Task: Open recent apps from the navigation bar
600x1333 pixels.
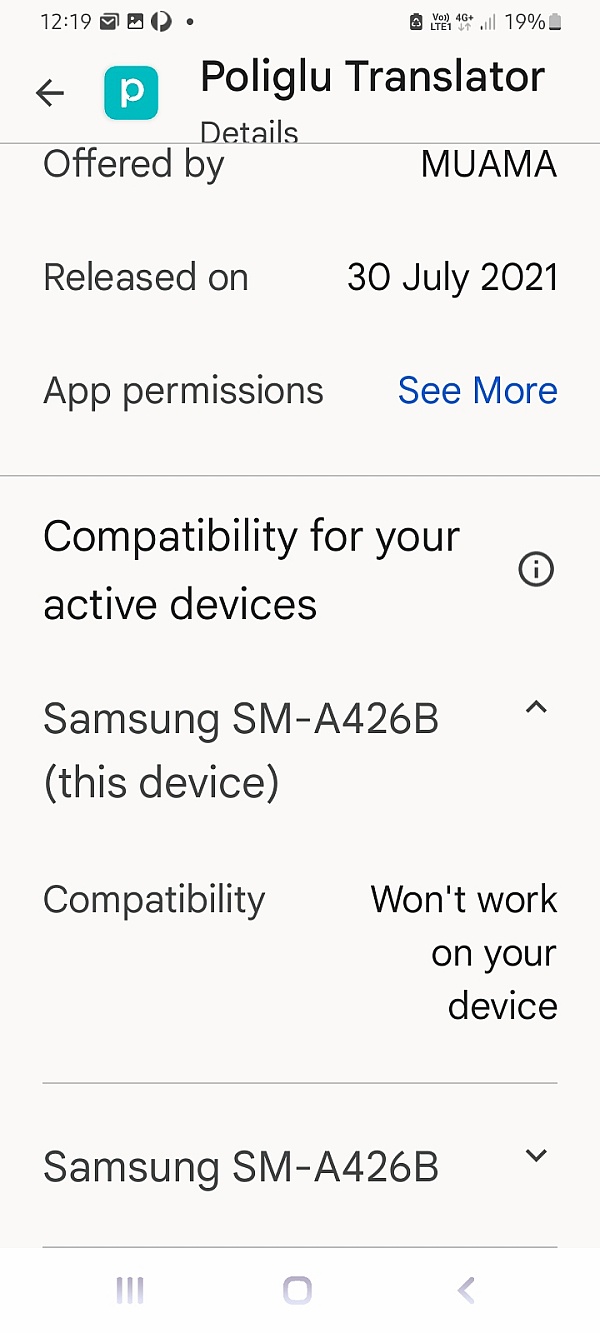Action: point(130,1290)
